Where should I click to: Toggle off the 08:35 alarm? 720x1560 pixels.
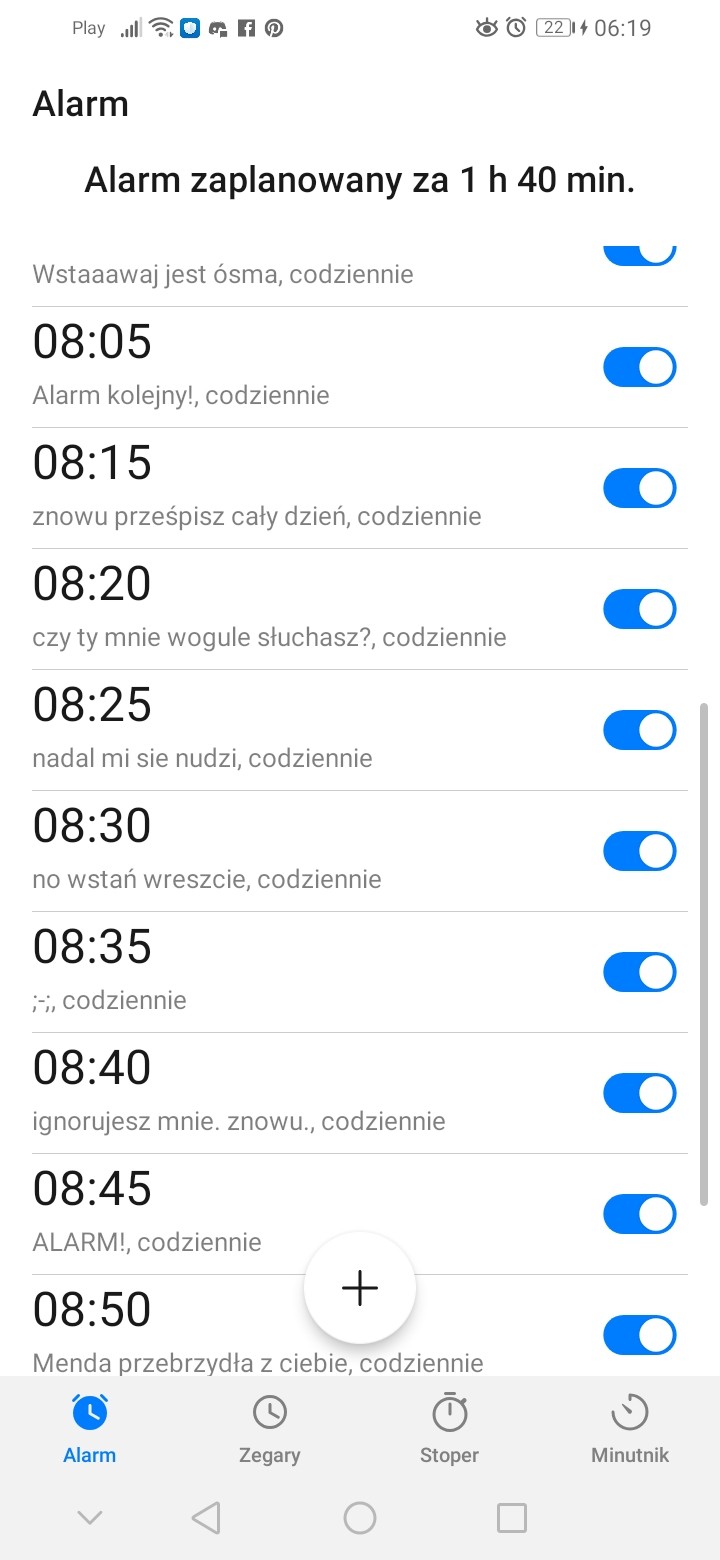[x=640, y=972]
